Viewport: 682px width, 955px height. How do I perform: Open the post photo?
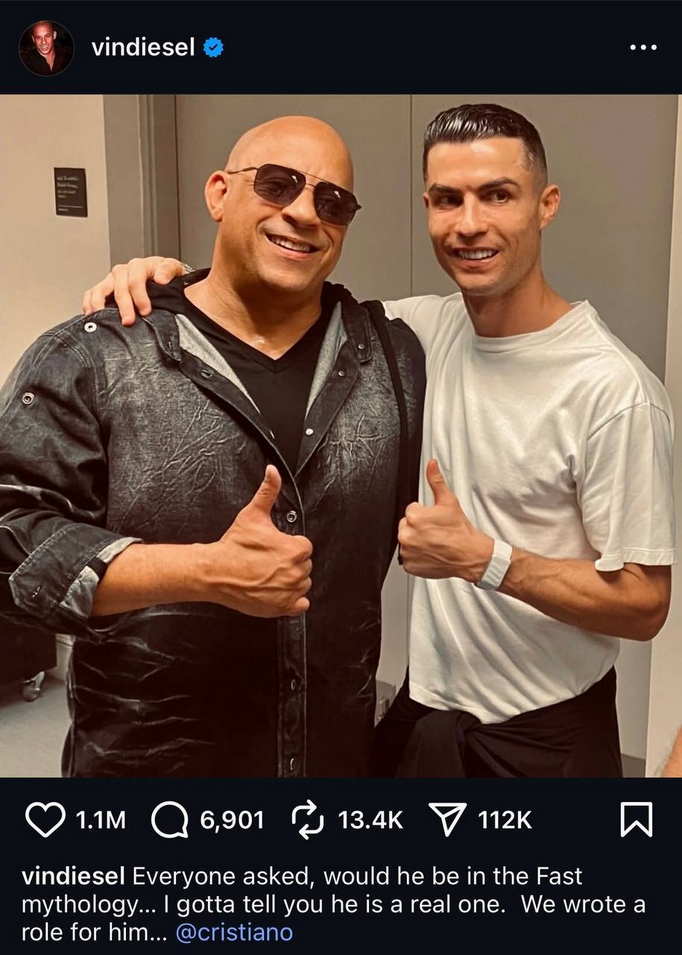[x=340, y=435]
